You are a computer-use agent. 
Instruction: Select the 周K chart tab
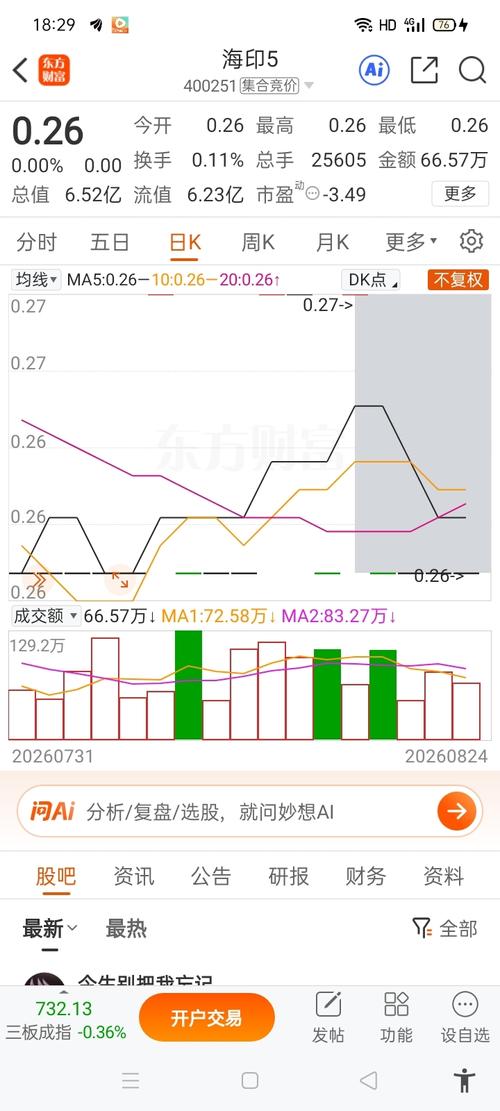pyautogui.click(x=258, y=242)
